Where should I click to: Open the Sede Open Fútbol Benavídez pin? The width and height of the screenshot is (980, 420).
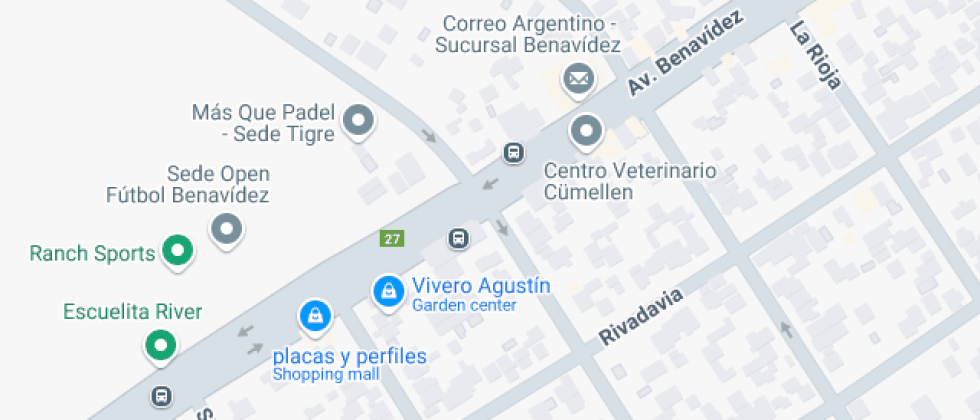pyautogui.click(x=227, y=229)
